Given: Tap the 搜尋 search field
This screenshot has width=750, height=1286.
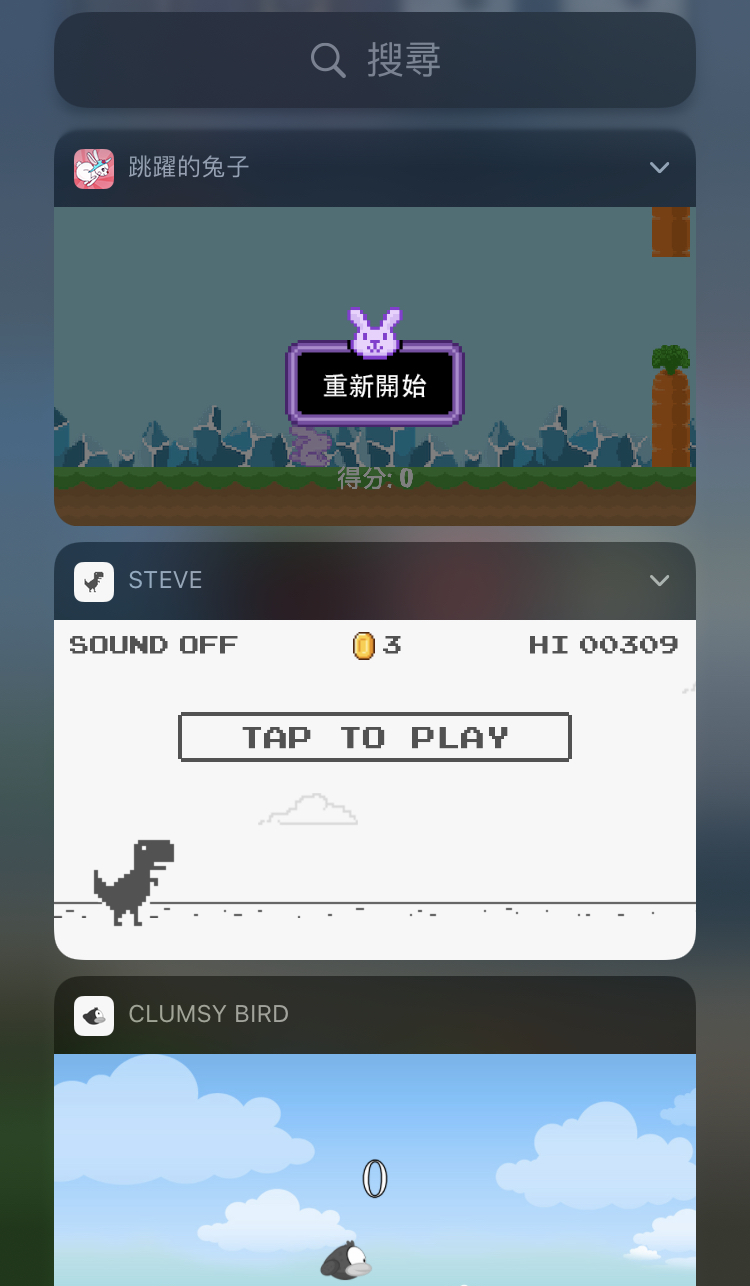Looking at the screenshot, I should click(x=375, y=60).
